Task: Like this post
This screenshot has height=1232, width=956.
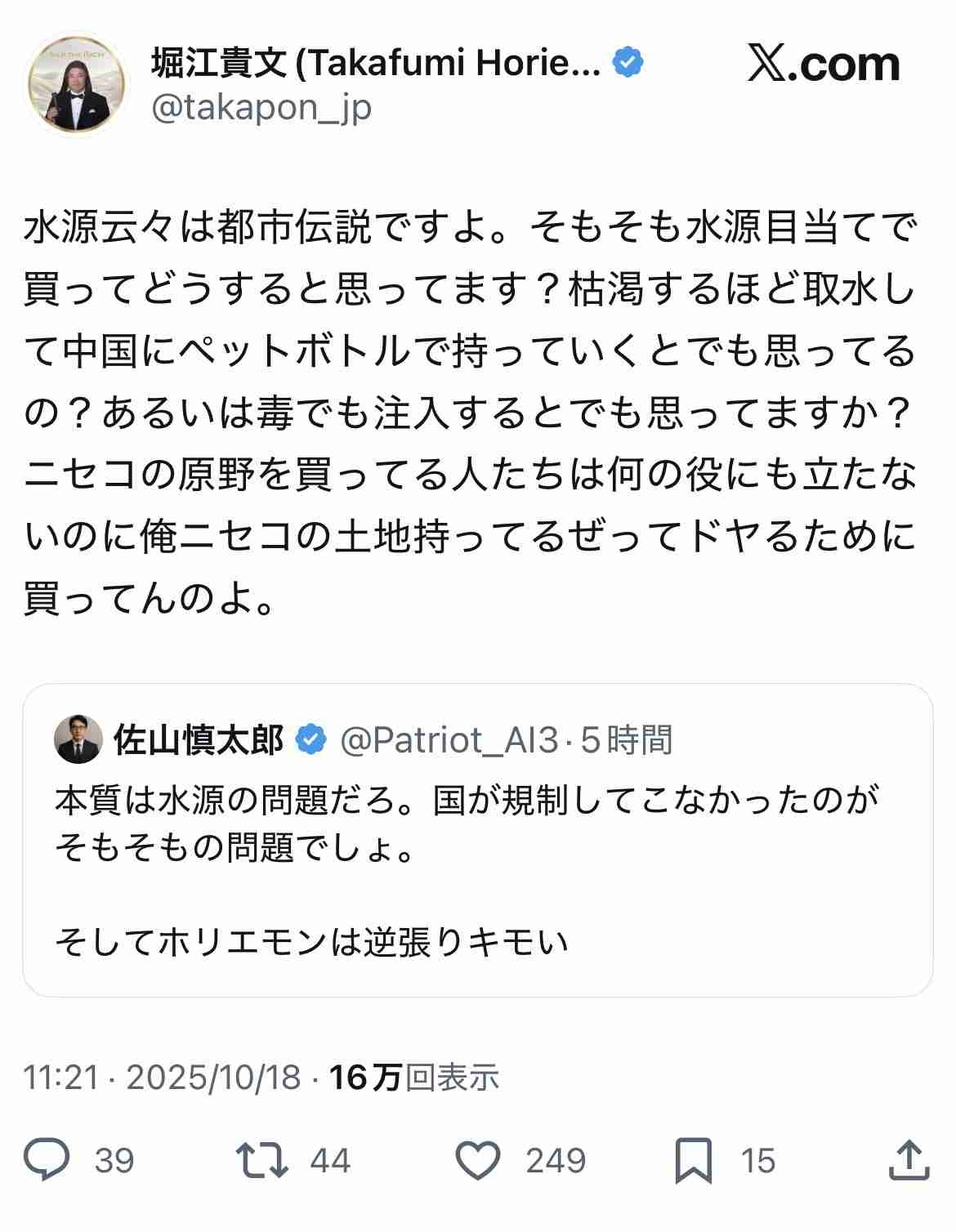Action: point(477,1160)
